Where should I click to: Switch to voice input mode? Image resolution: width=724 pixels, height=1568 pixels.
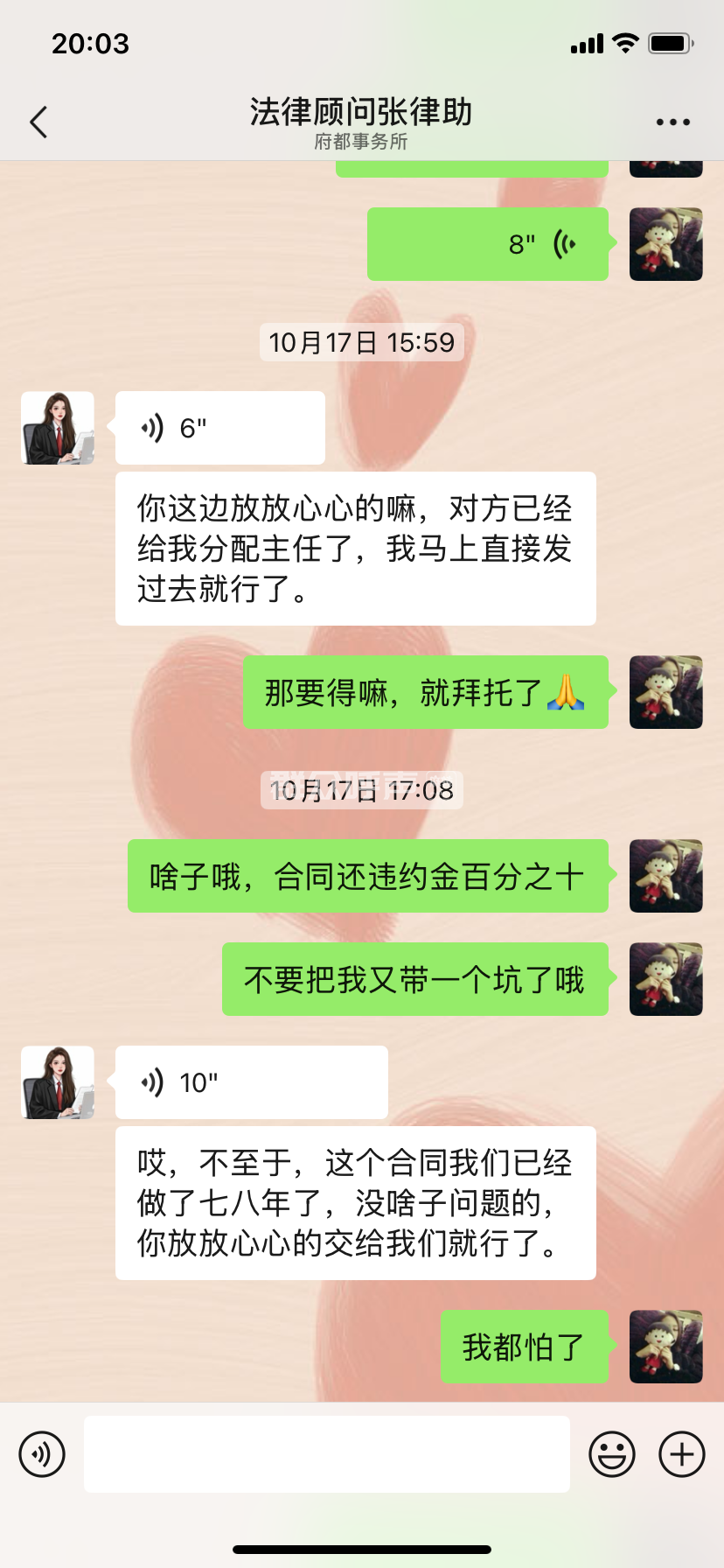click(x=42, y=1454)
